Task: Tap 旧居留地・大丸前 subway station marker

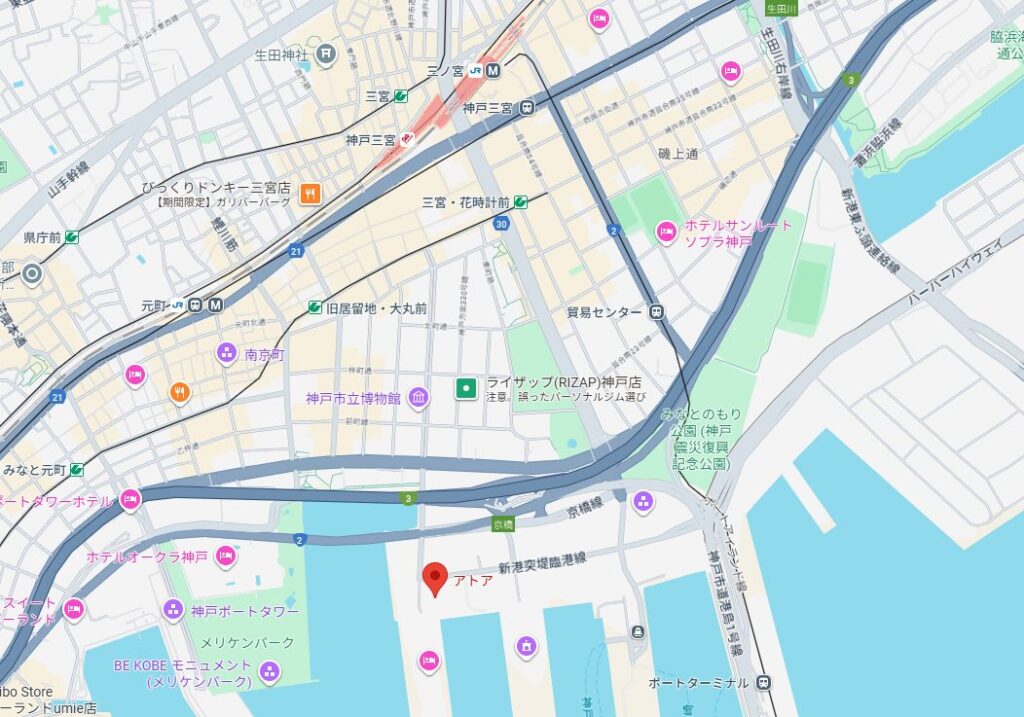Action: pyautogui.click(x=315, y=308)
